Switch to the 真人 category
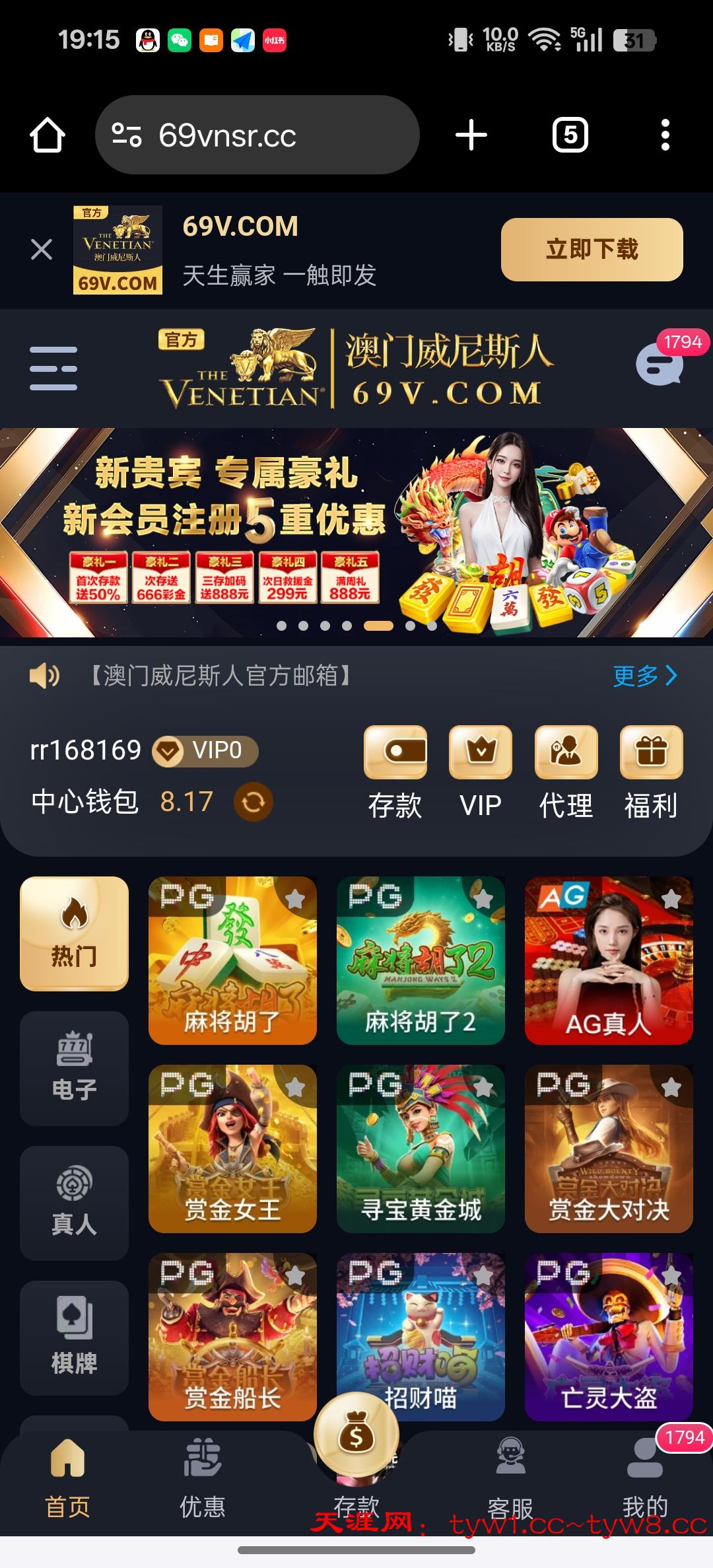The width and height of the screenshot is (713, 1568). click(74, 1203)
